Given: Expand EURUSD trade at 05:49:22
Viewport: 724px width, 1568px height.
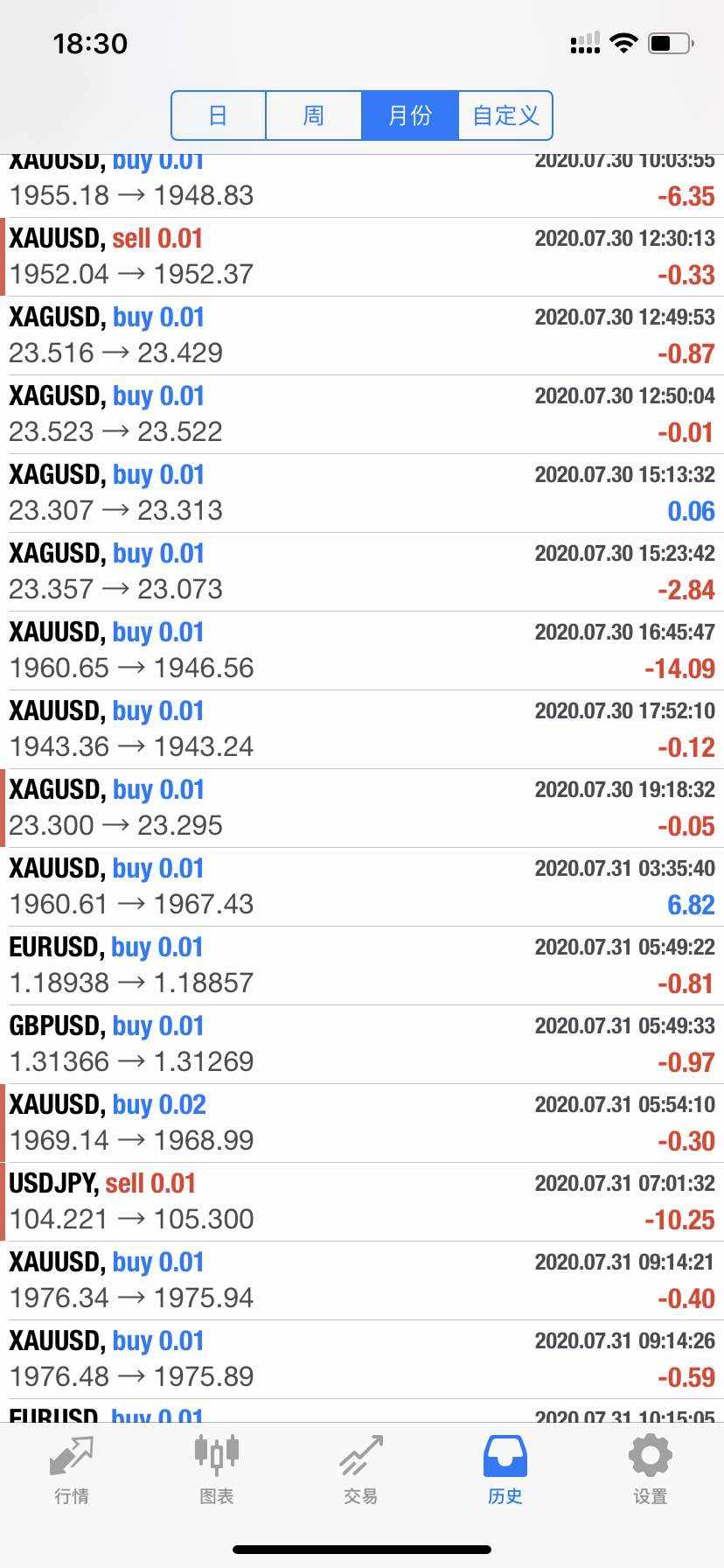Looking at the screenshot, I should [362, 966].
